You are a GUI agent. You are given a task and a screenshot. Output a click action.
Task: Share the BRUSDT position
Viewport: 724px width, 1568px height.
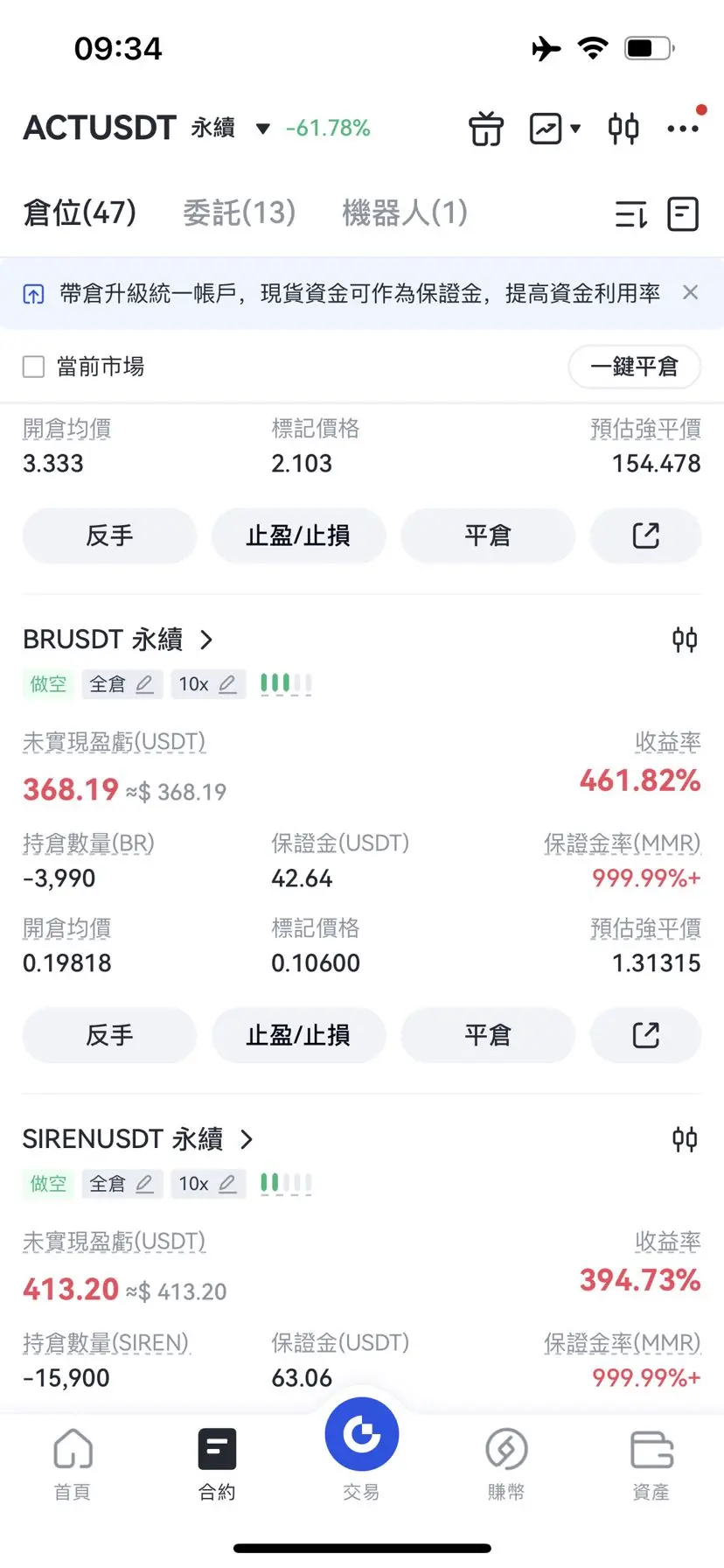click(x=645, y=1035)
